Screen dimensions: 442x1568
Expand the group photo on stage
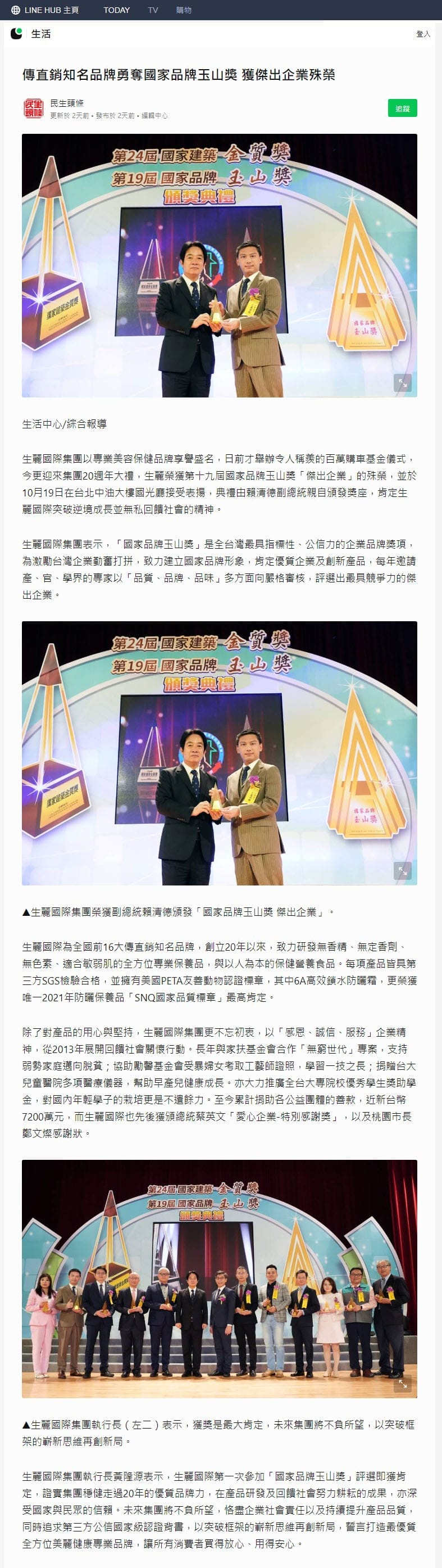402,1382
